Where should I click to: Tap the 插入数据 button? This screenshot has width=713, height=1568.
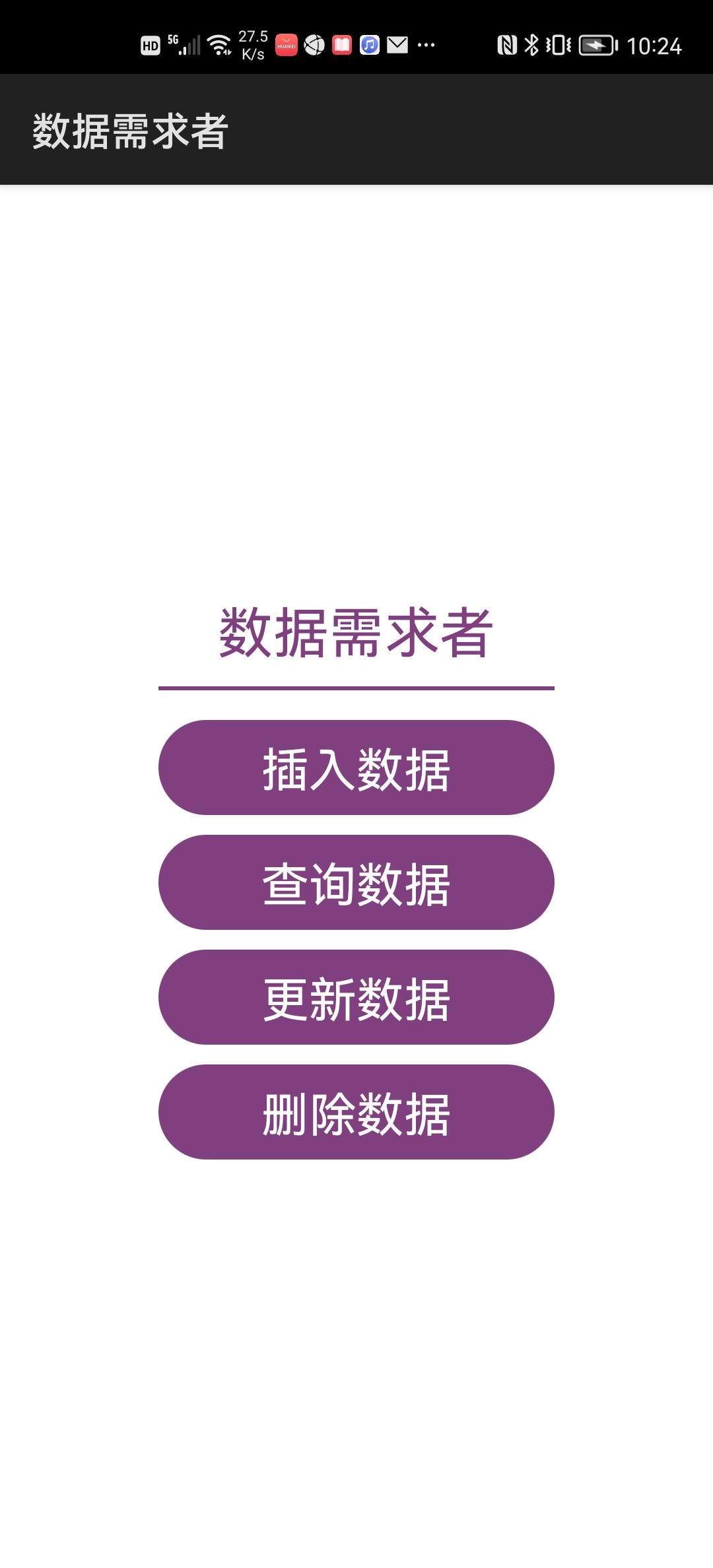pyautogui.click(x=356, y=768)
